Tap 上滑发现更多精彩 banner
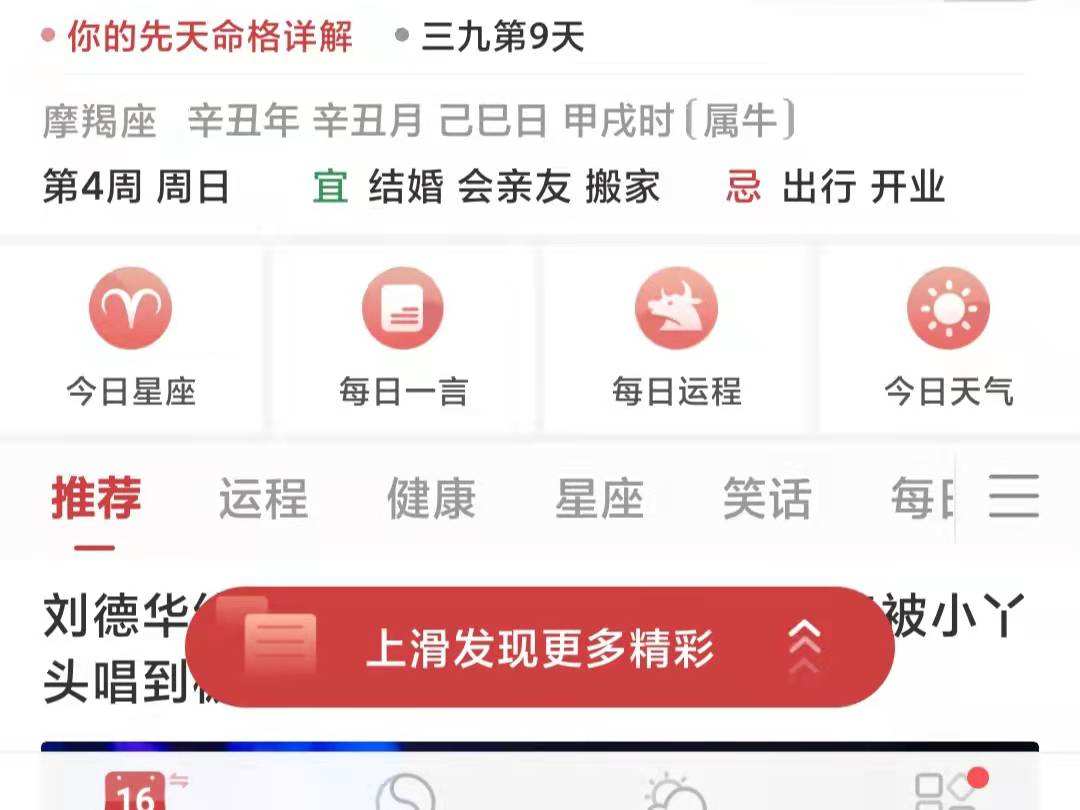Viewport: 1080px width, 810px height. (x=540, y=648)
